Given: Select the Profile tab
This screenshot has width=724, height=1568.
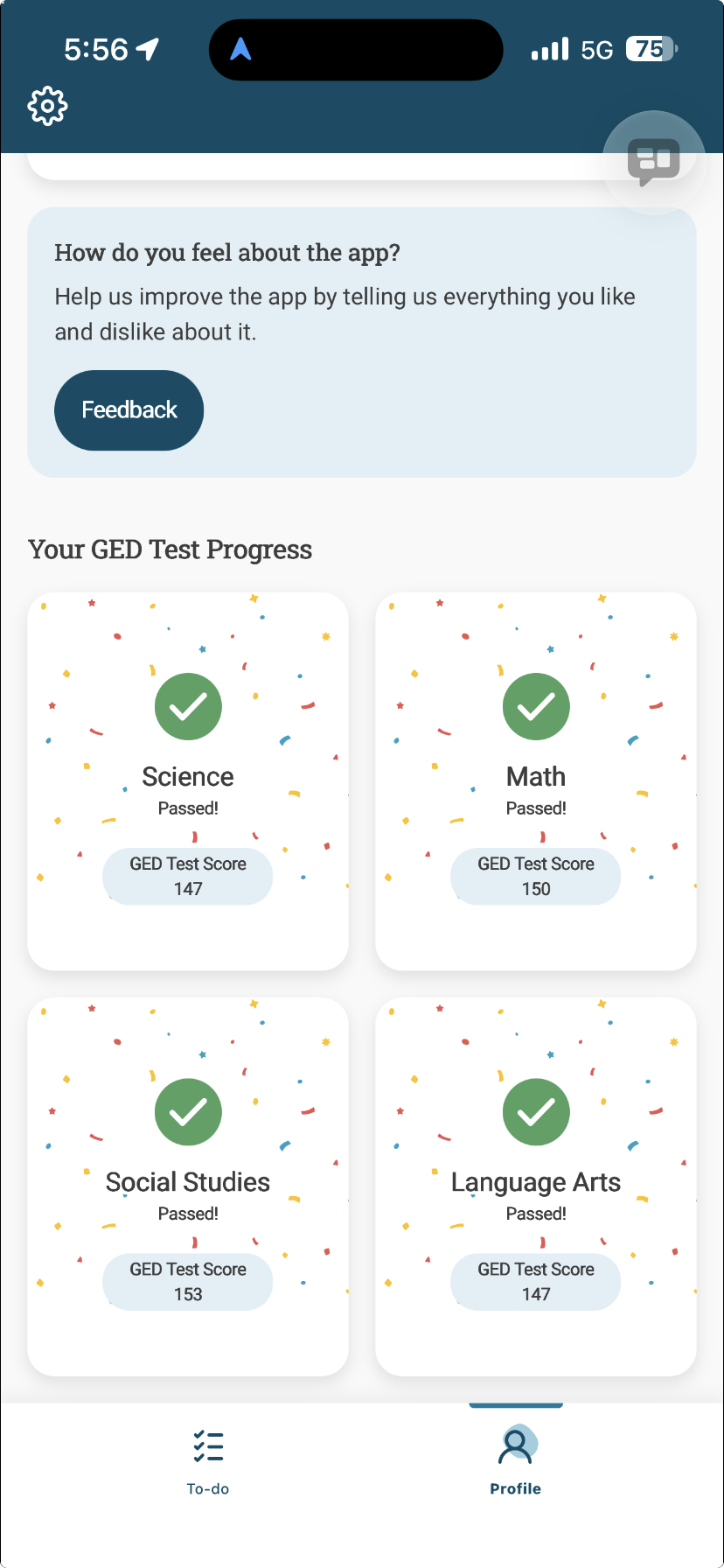Looking at the screenshot, I should click(x=516, y=1461).
